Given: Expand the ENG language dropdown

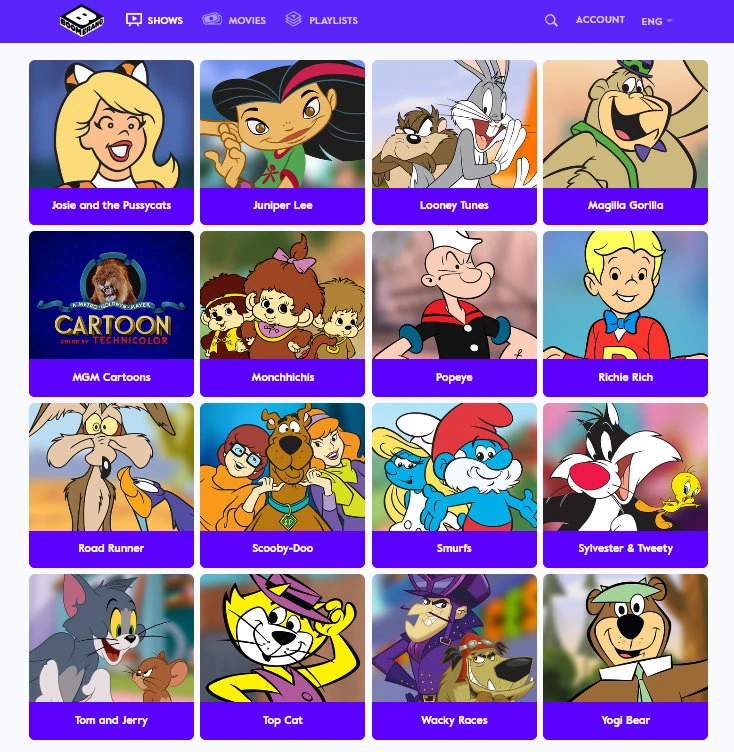Looking at the screenshot, I should point(657,21).
